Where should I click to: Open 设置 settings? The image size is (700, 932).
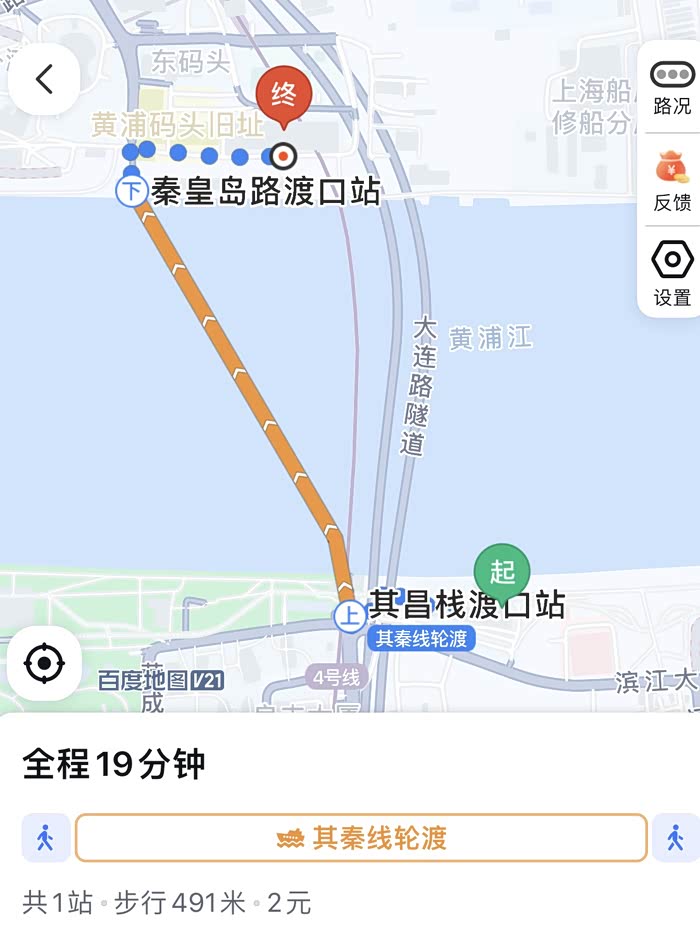pos(672,272)
